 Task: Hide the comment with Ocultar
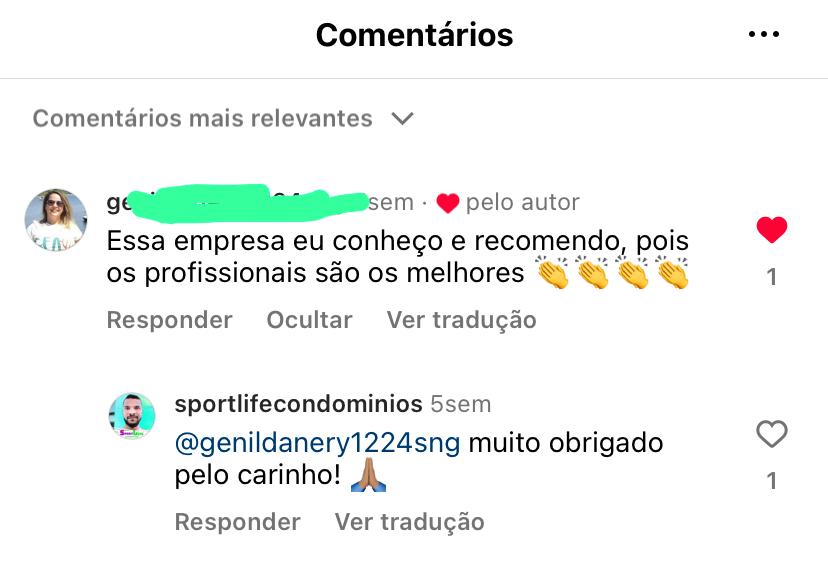(309, 320)
